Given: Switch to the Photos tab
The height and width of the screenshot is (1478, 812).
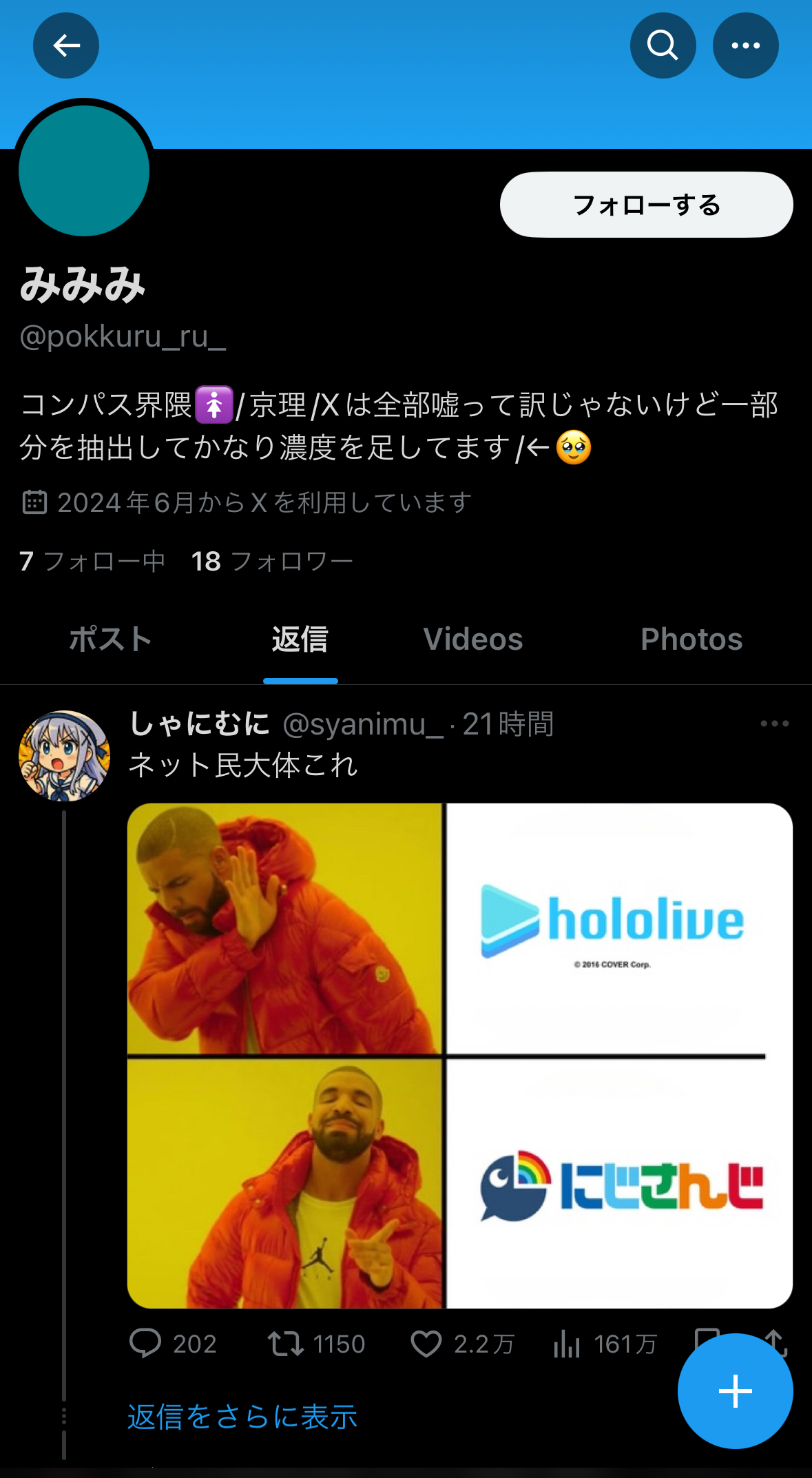Looking at the screenshot, I should tap(691, 639).
